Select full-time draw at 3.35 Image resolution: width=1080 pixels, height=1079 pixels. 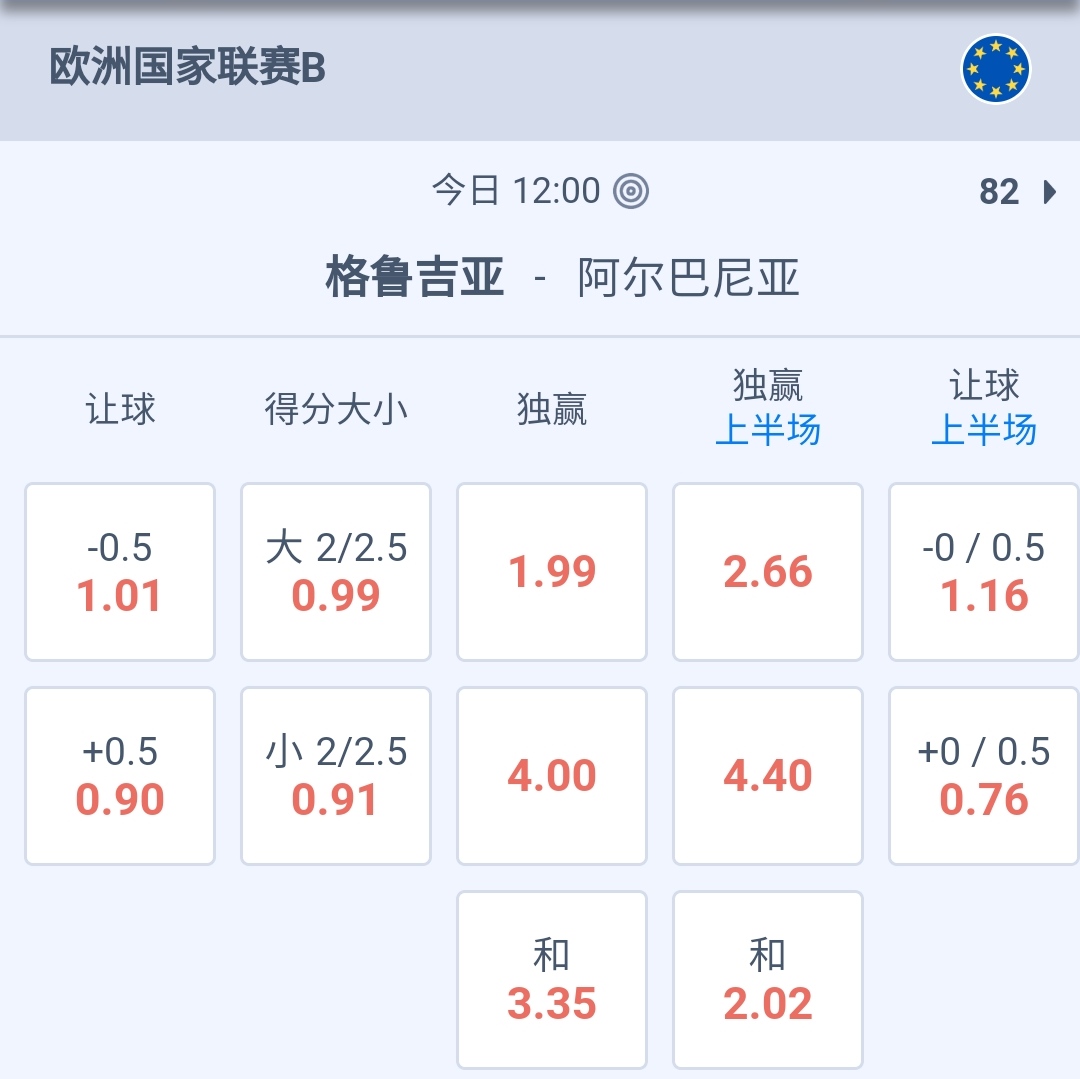[x=552, y=980]
